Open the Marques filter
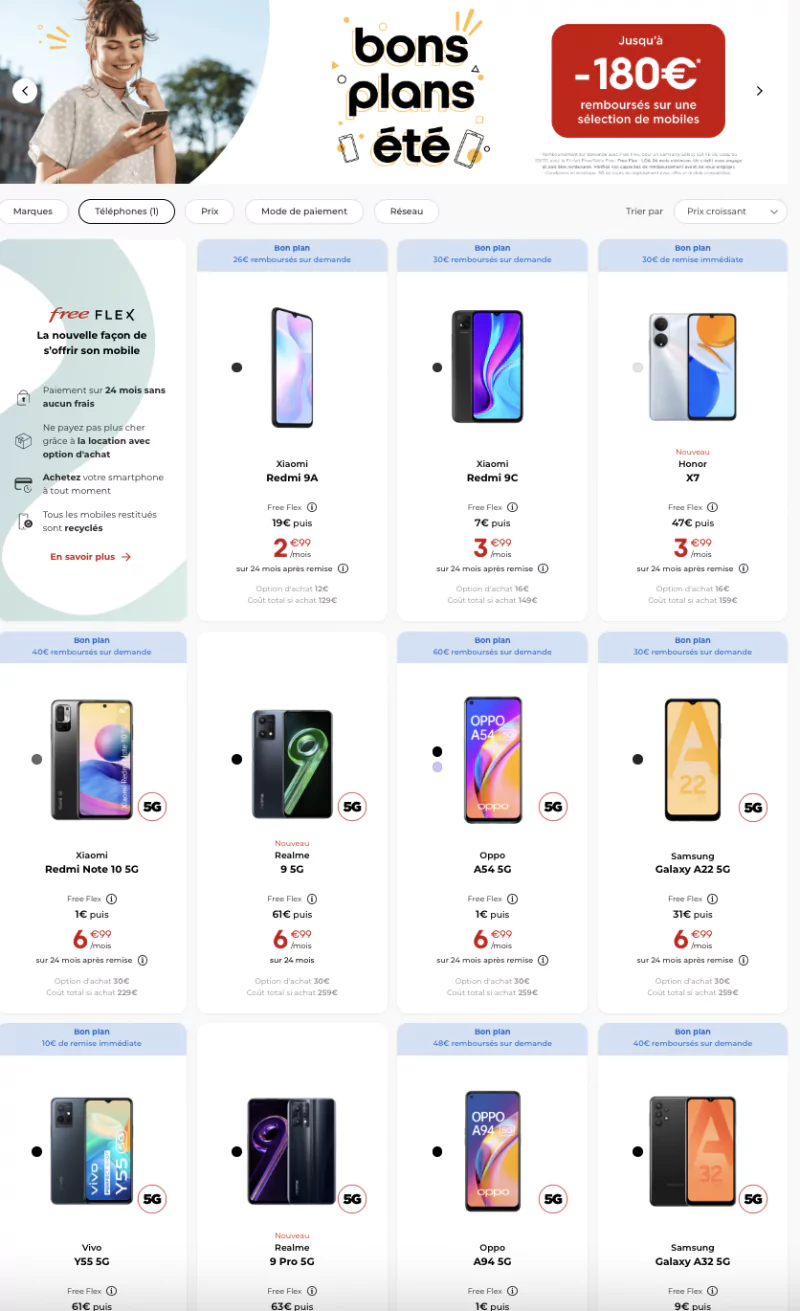The height and width of the screenshot is (1311, 800). coord(33,211)
